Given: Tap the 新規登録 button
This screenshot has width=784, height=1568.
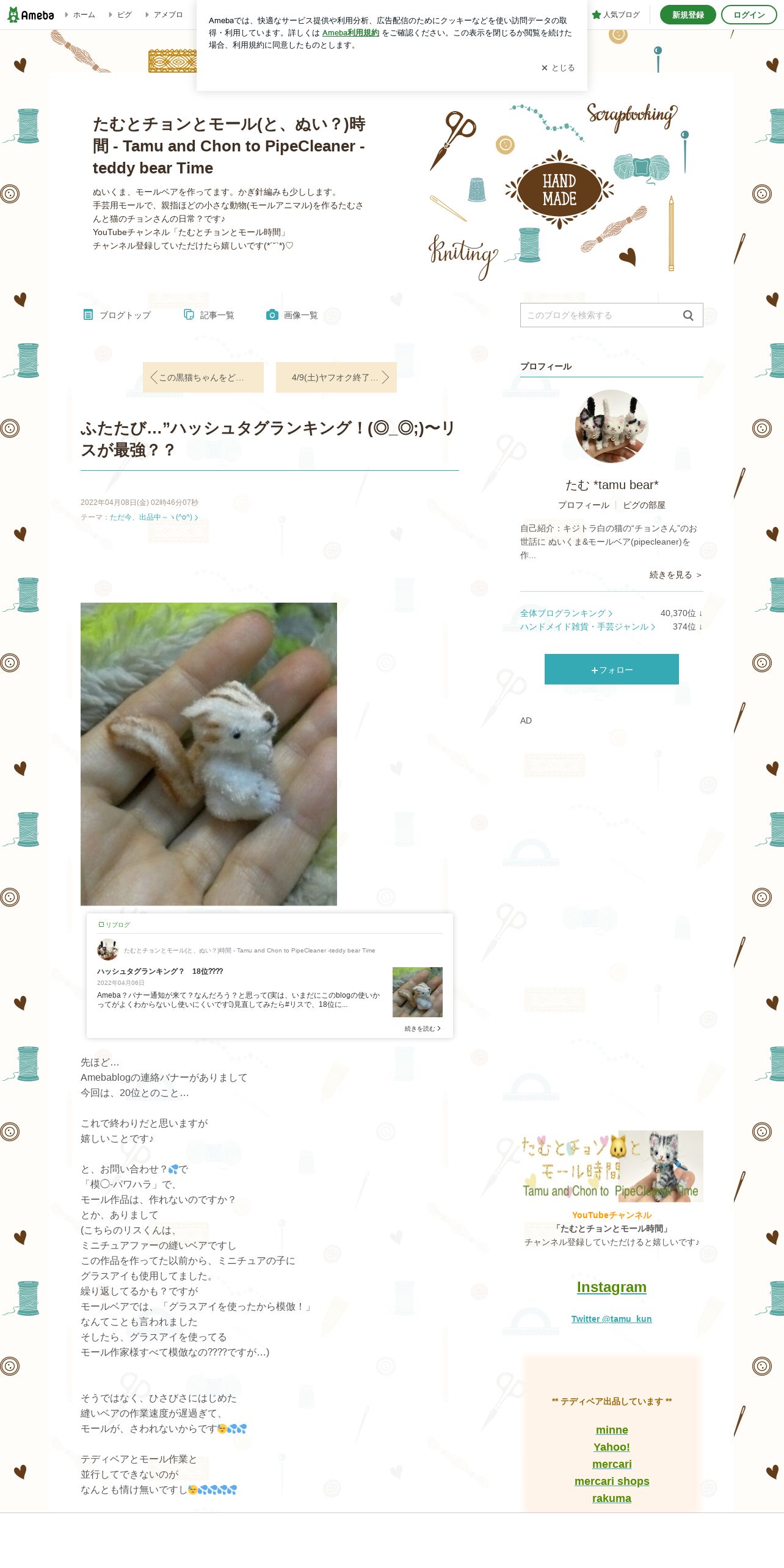Looking at the screenshot, I should (688, 15).
